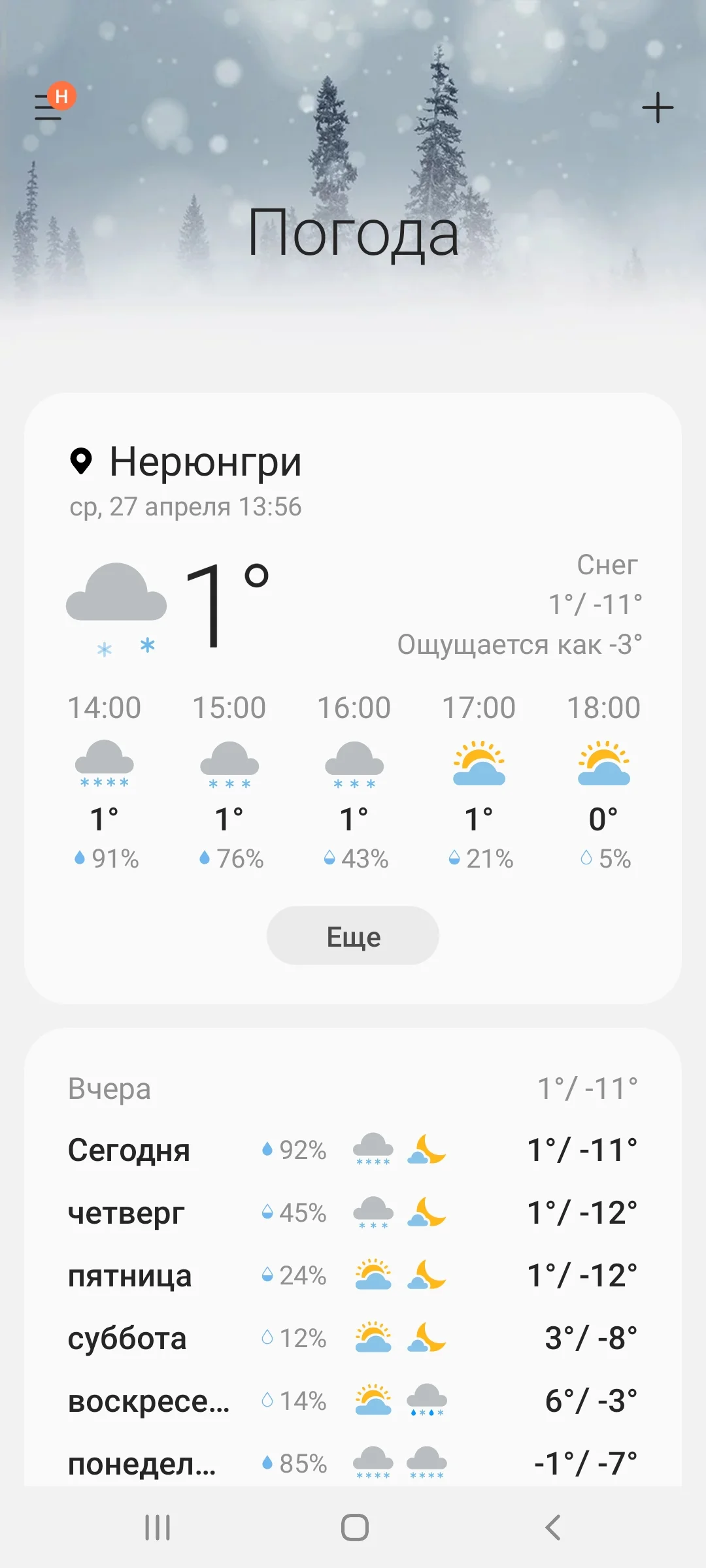Tap the plus icon to add a city
Screen dimensions: 706x1568
pos(658,108)
